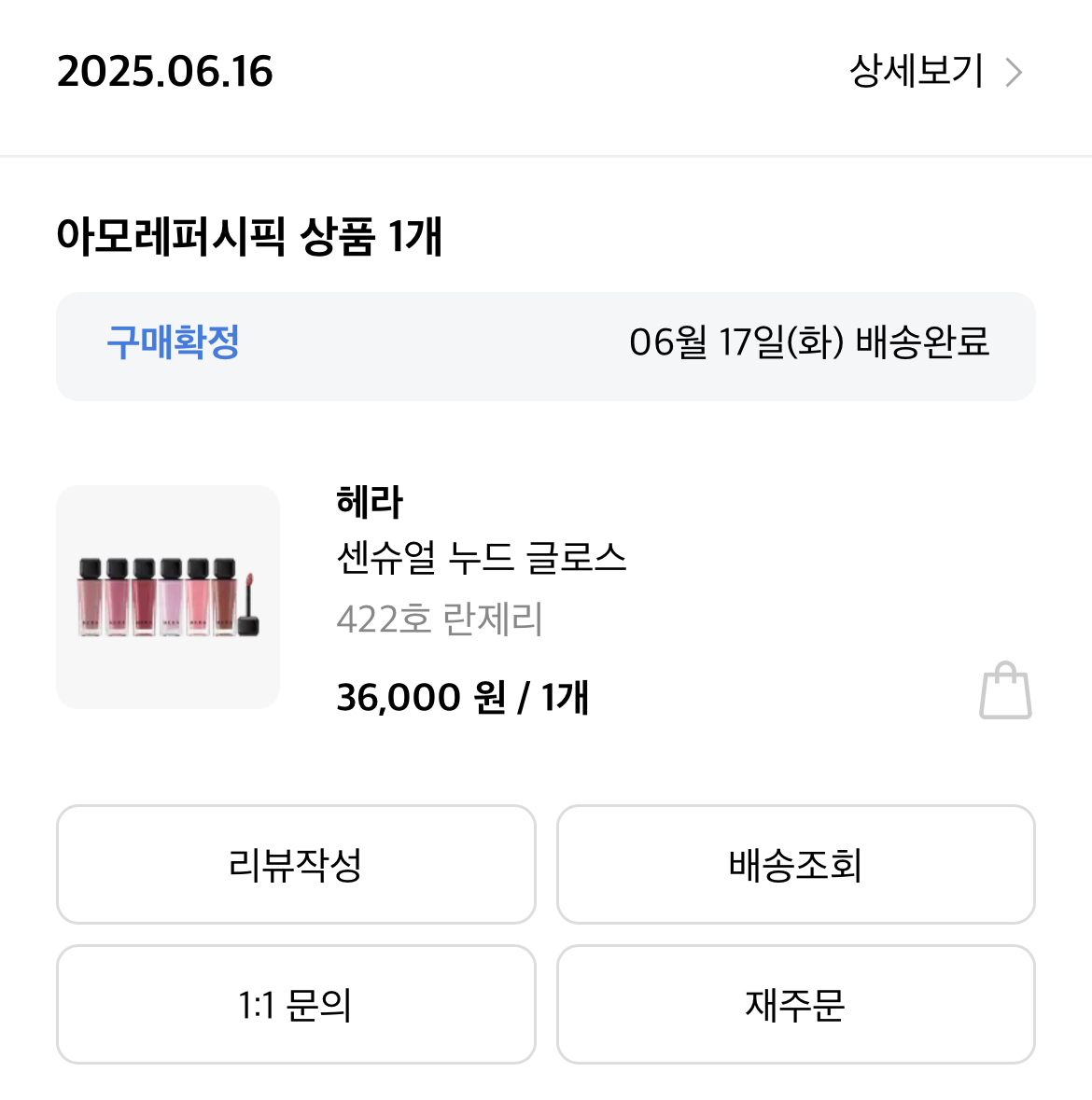Write a review with 리뷰작성
This screenshot has height=1100, width=1092.
(x=296, y=865)
